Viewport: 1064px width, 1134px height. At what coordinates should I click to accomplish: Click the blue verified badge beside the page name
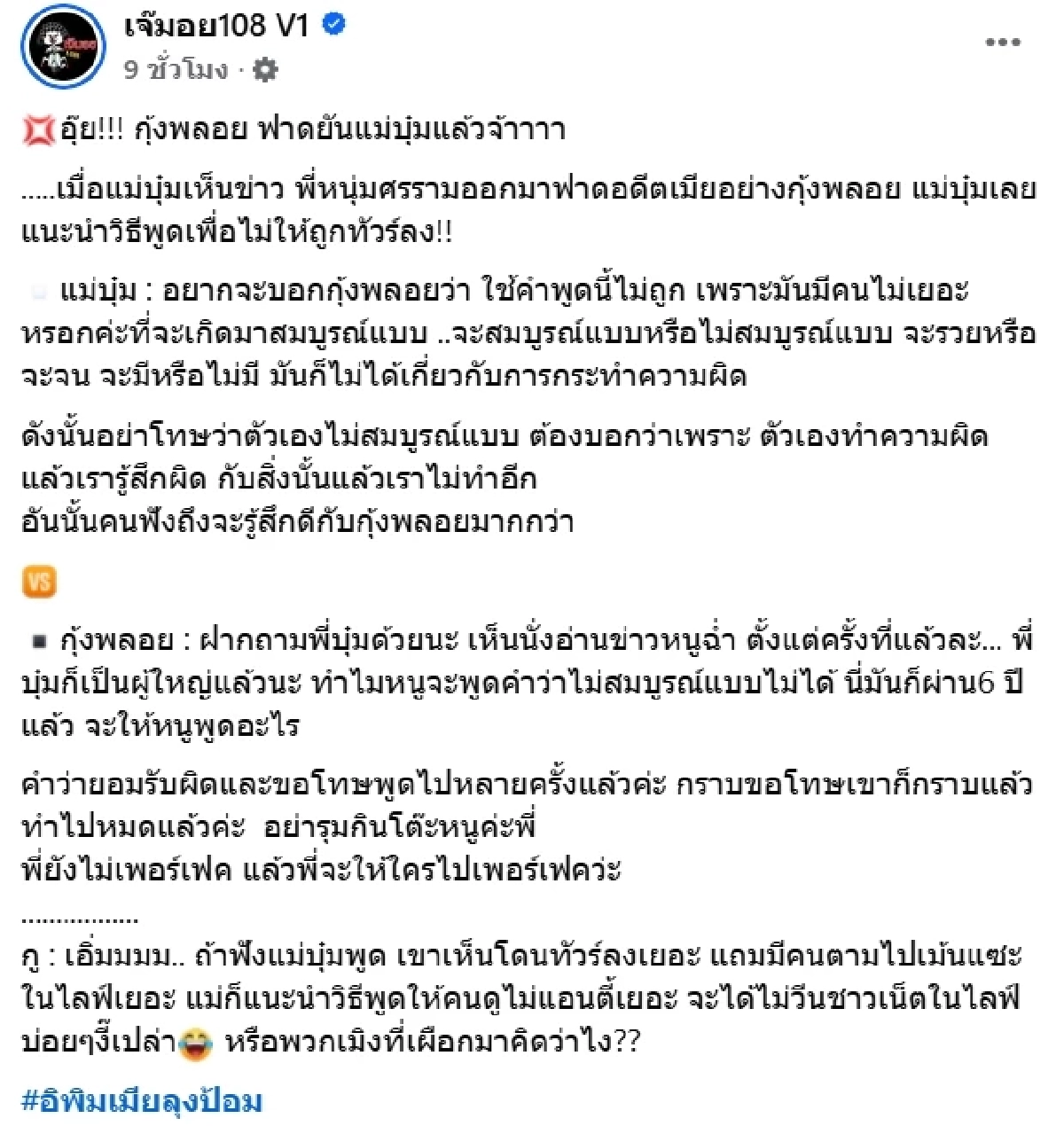[334, 27]
